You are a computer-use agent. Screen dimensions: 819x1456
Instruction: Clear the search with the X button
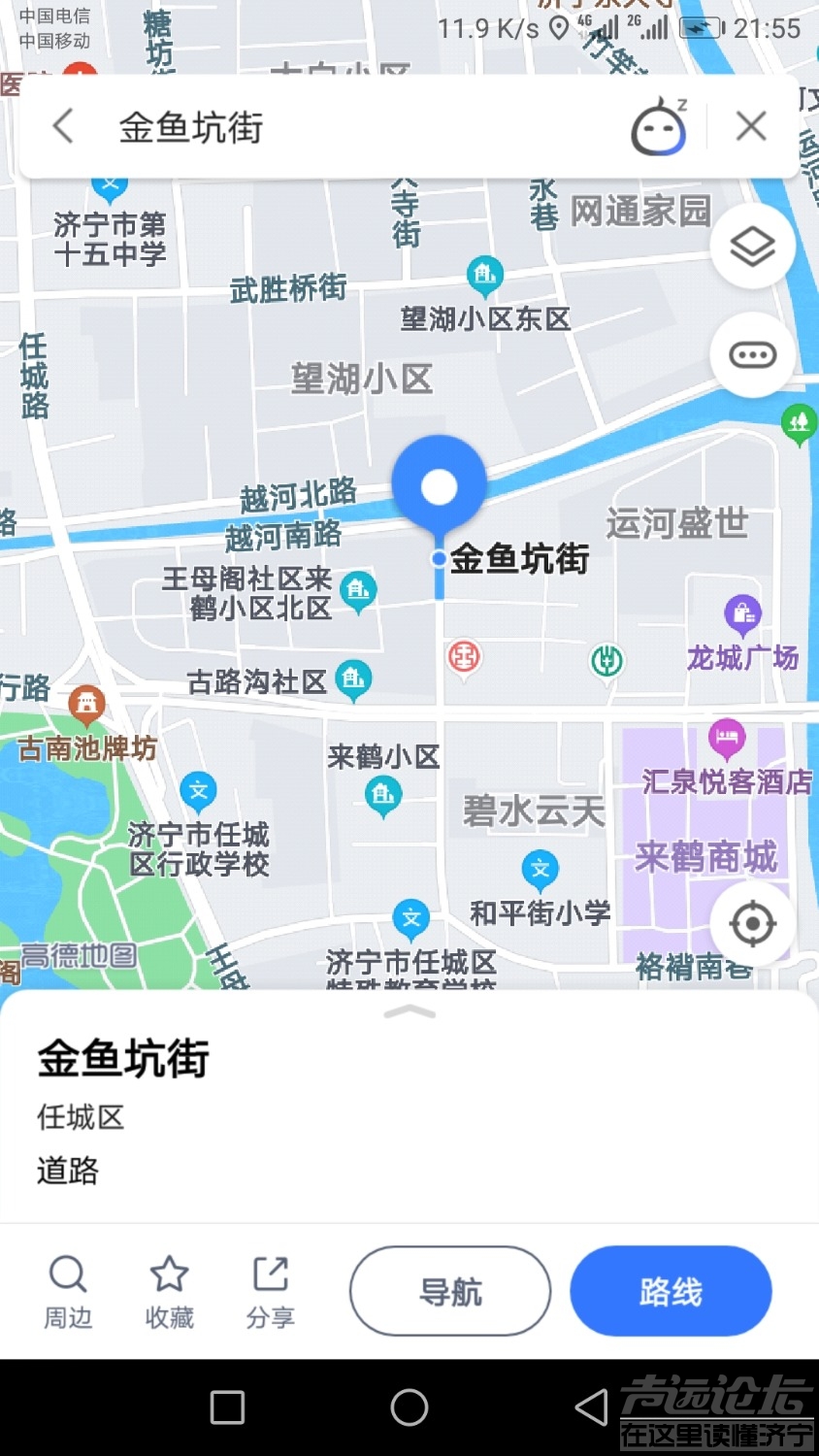(751, 125)
